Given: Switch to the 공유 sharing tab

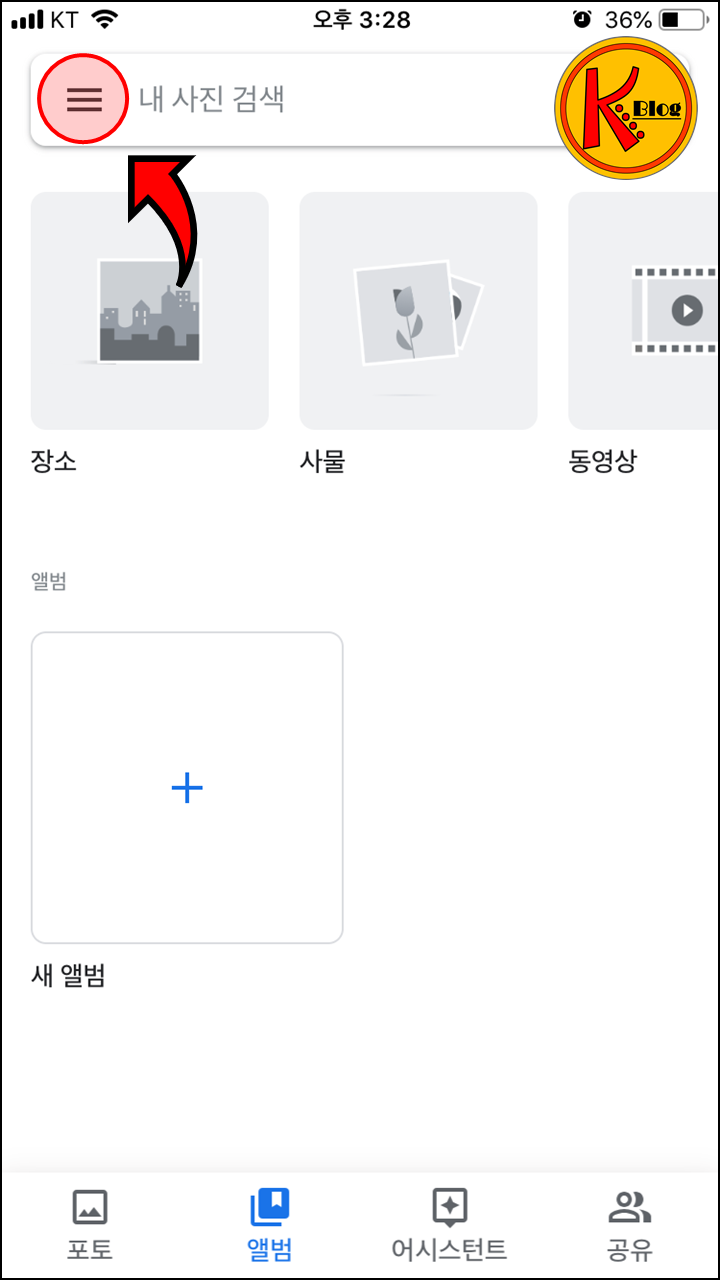Looking at the screenshot, I should pyautogui.click(x=630, y=1224).
